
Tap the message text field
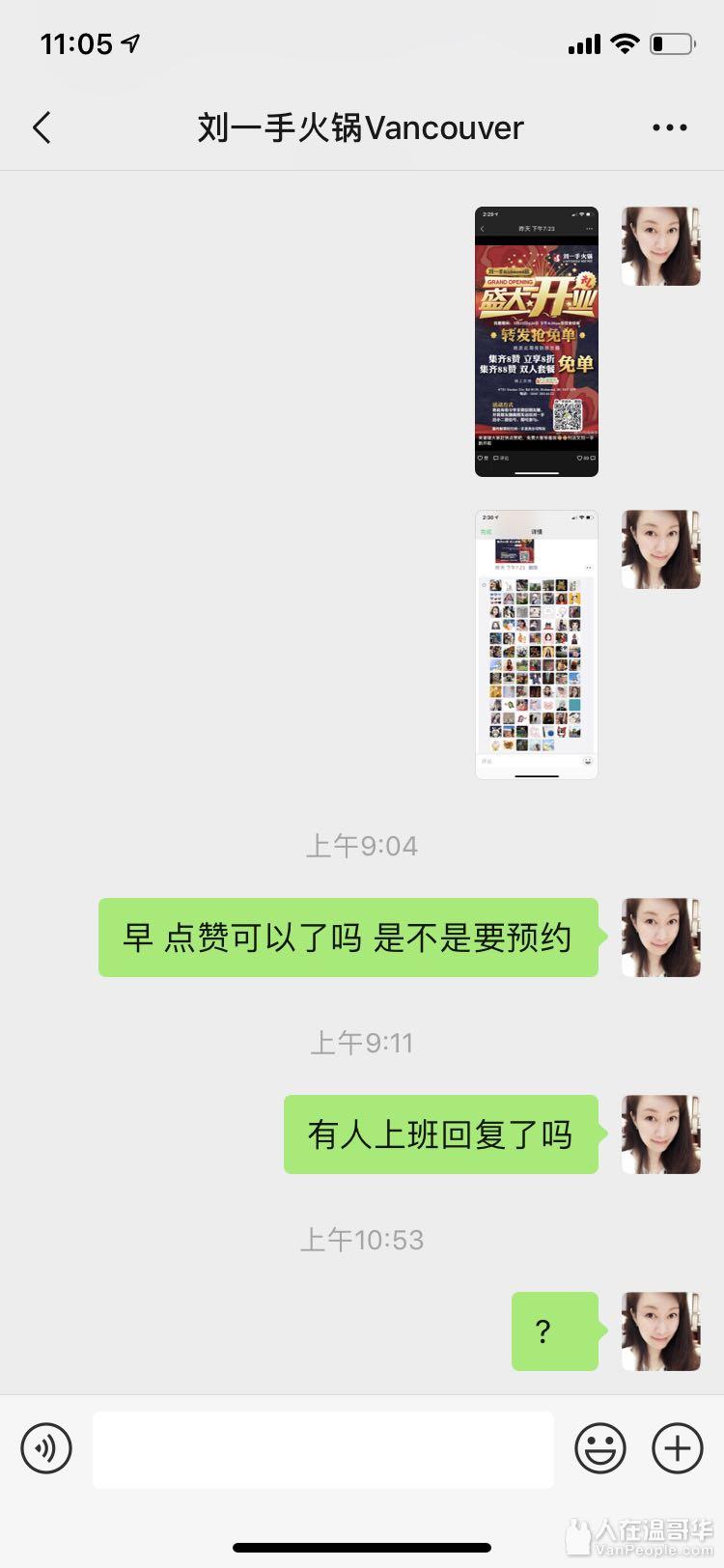coord(323,1449)
